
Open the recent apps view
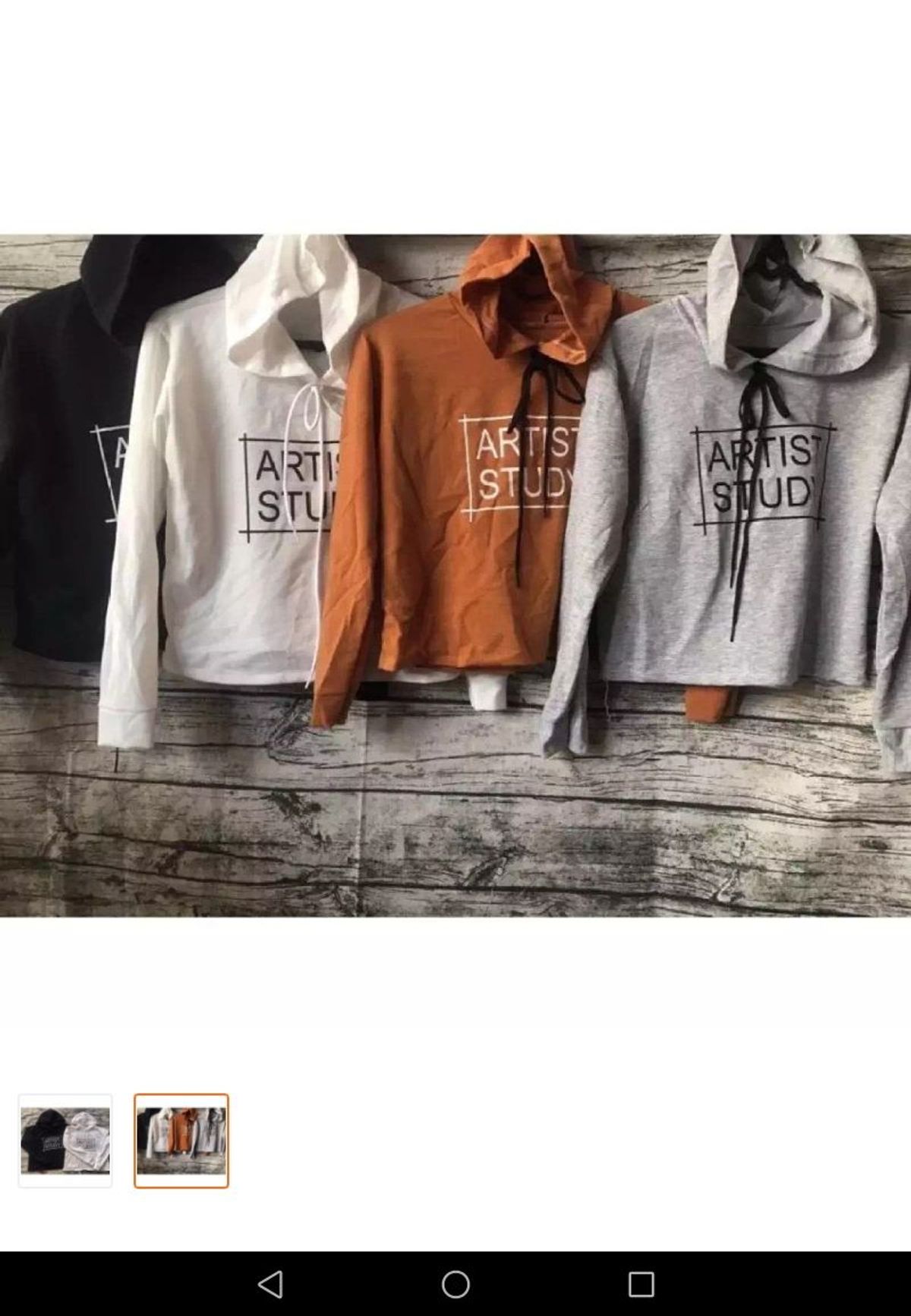641,1284
